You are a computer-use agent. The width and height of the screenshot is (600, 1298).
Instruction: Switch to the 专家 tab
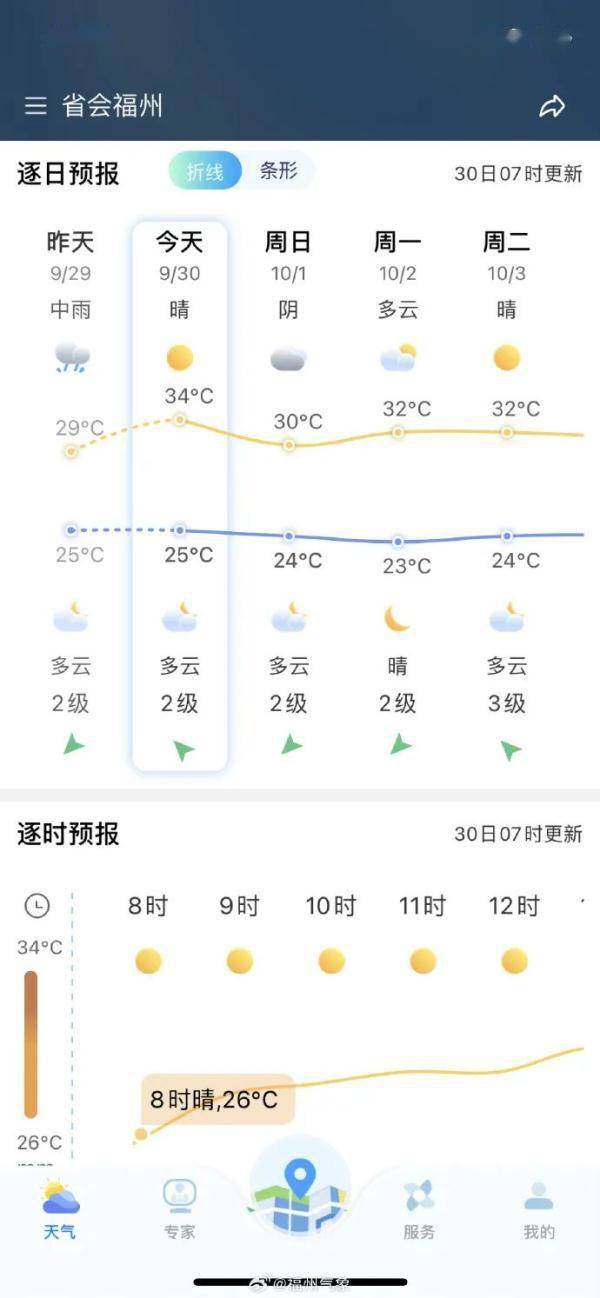coord(180,1208)
